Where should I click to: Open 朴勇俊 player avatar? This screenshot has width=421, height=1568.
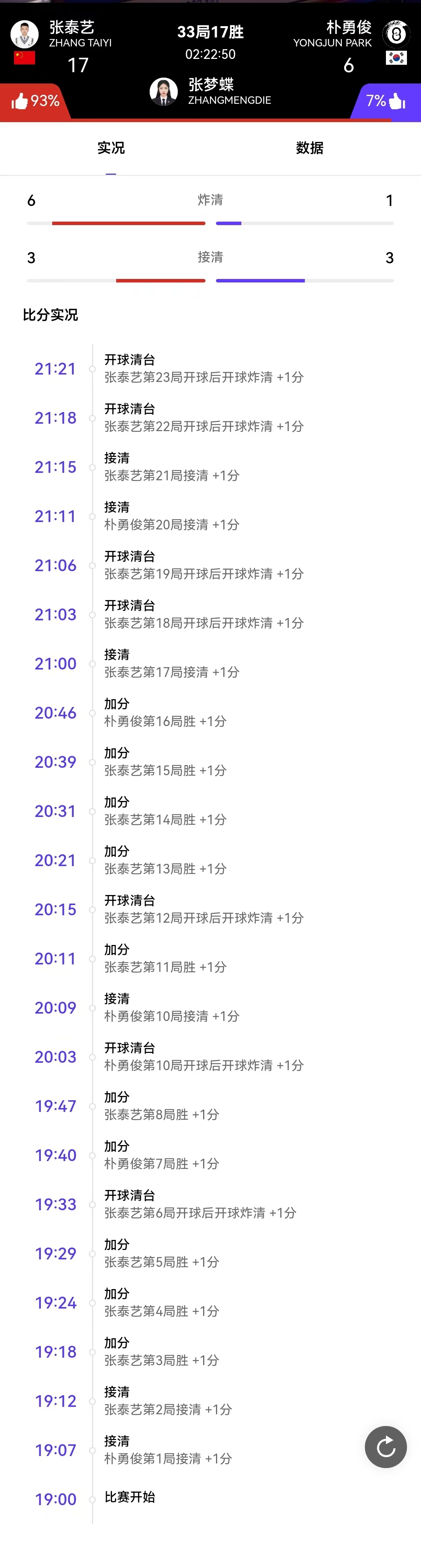click(x=396, y=34)
